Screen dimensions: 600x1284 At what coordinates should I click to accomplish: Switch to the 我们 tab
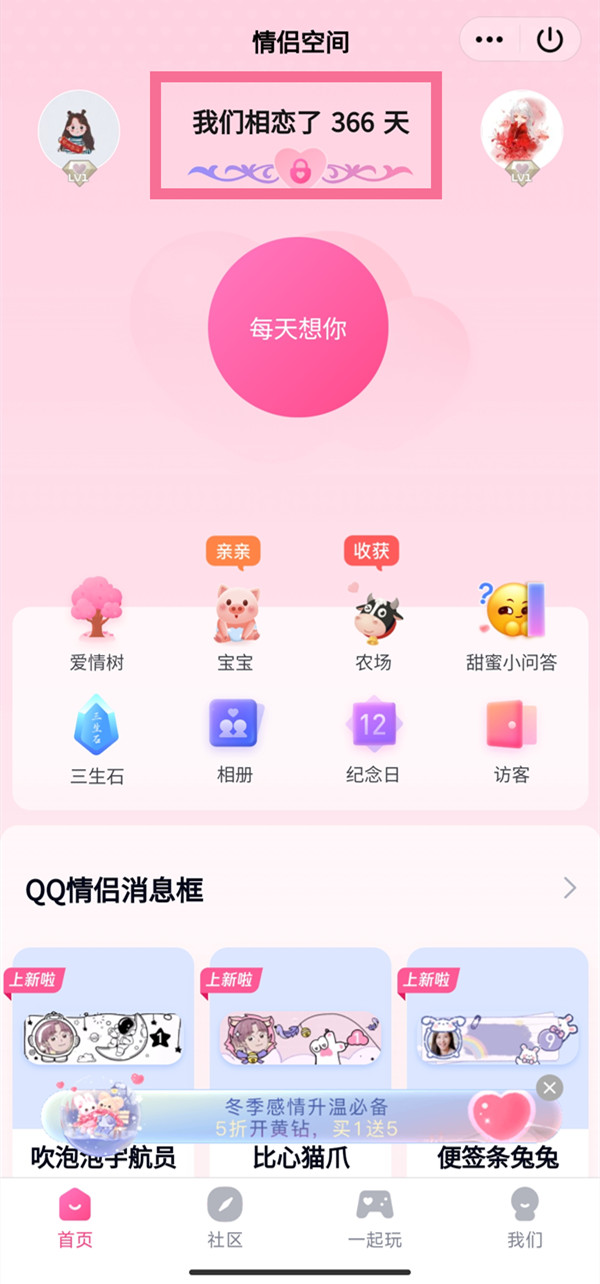pos(525,1217)
